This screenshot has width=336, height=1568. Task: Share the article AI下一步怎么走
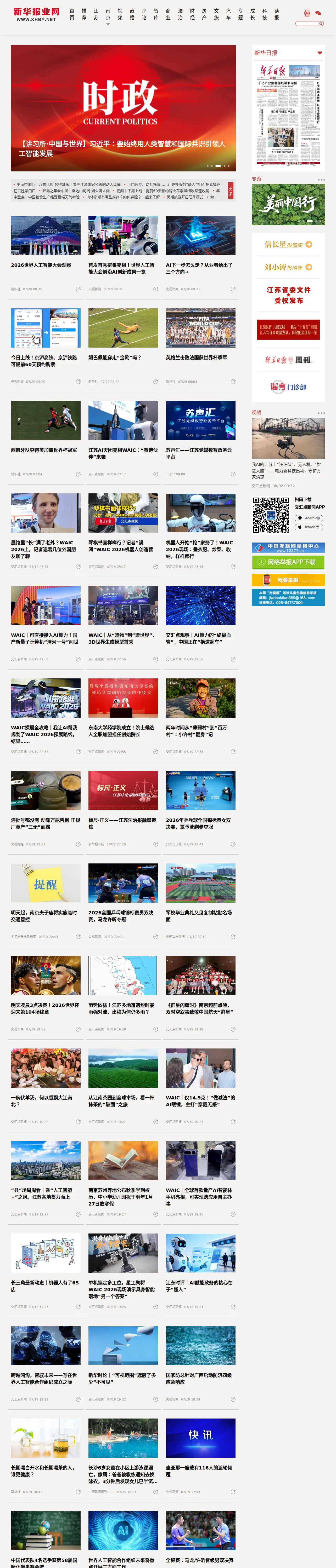pyautogui.click(x=233, y=289)
